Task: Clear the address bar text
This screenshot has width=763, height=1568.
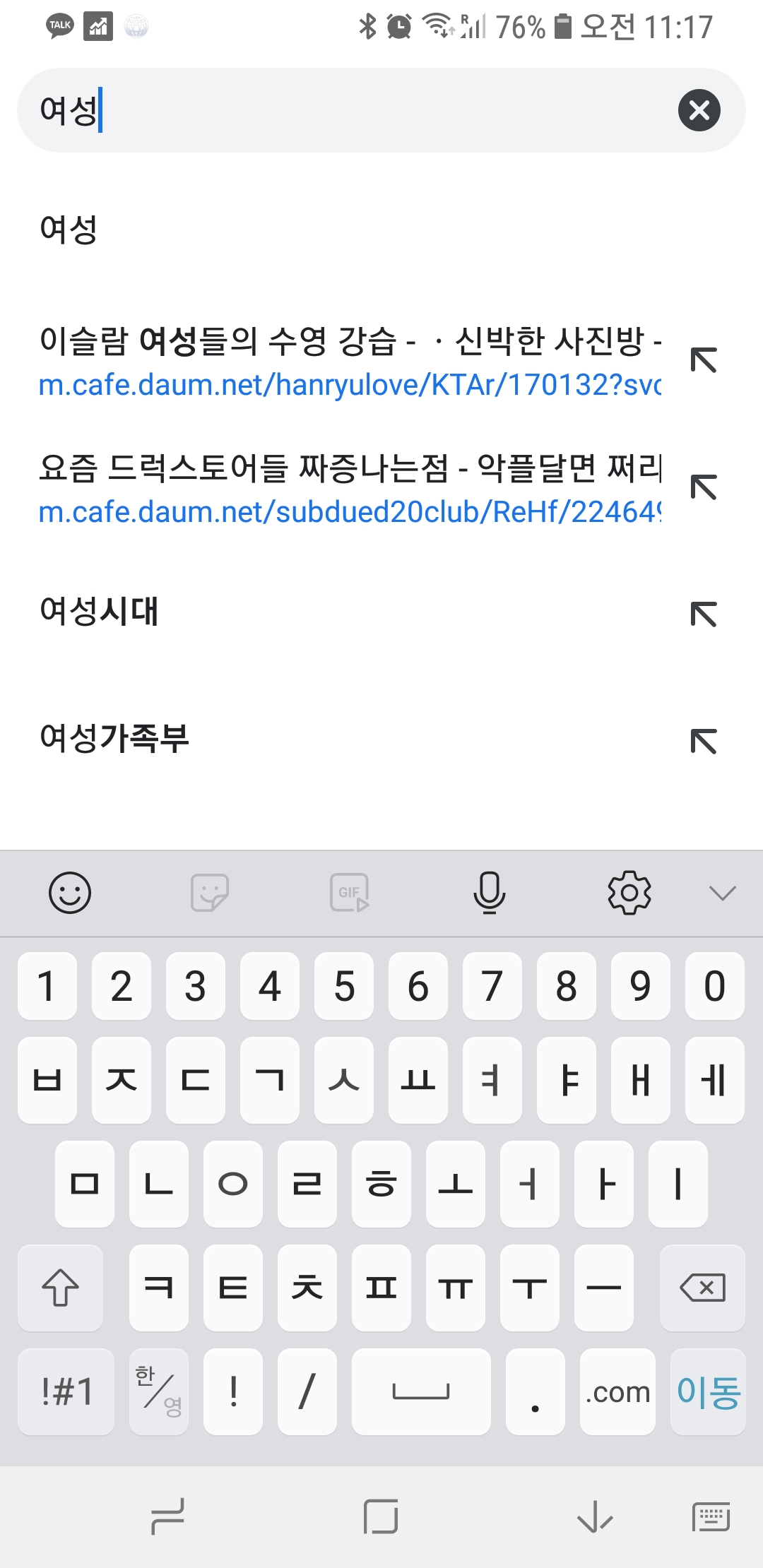Action: pos(699,110)
